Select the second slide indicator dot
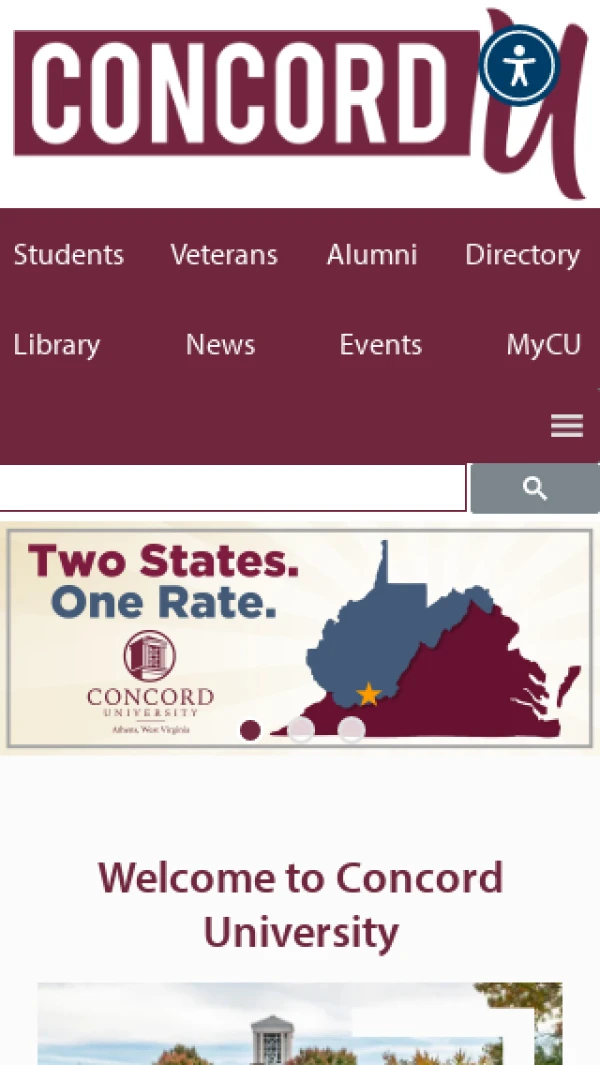Screen dimensions: 600x1065 (x=301, y=730)
